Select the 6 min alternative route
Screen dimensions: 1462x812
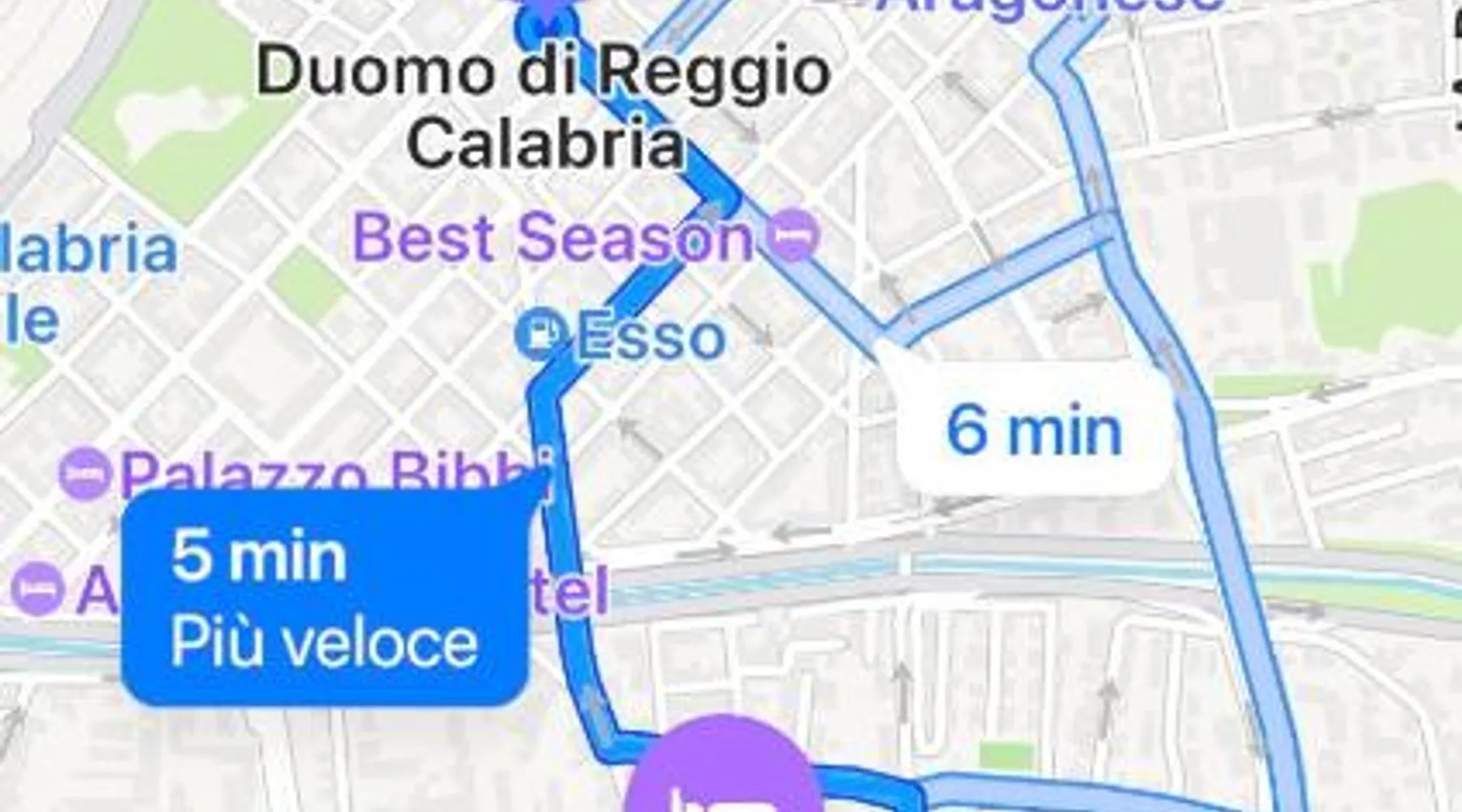tap(1033, 430)
